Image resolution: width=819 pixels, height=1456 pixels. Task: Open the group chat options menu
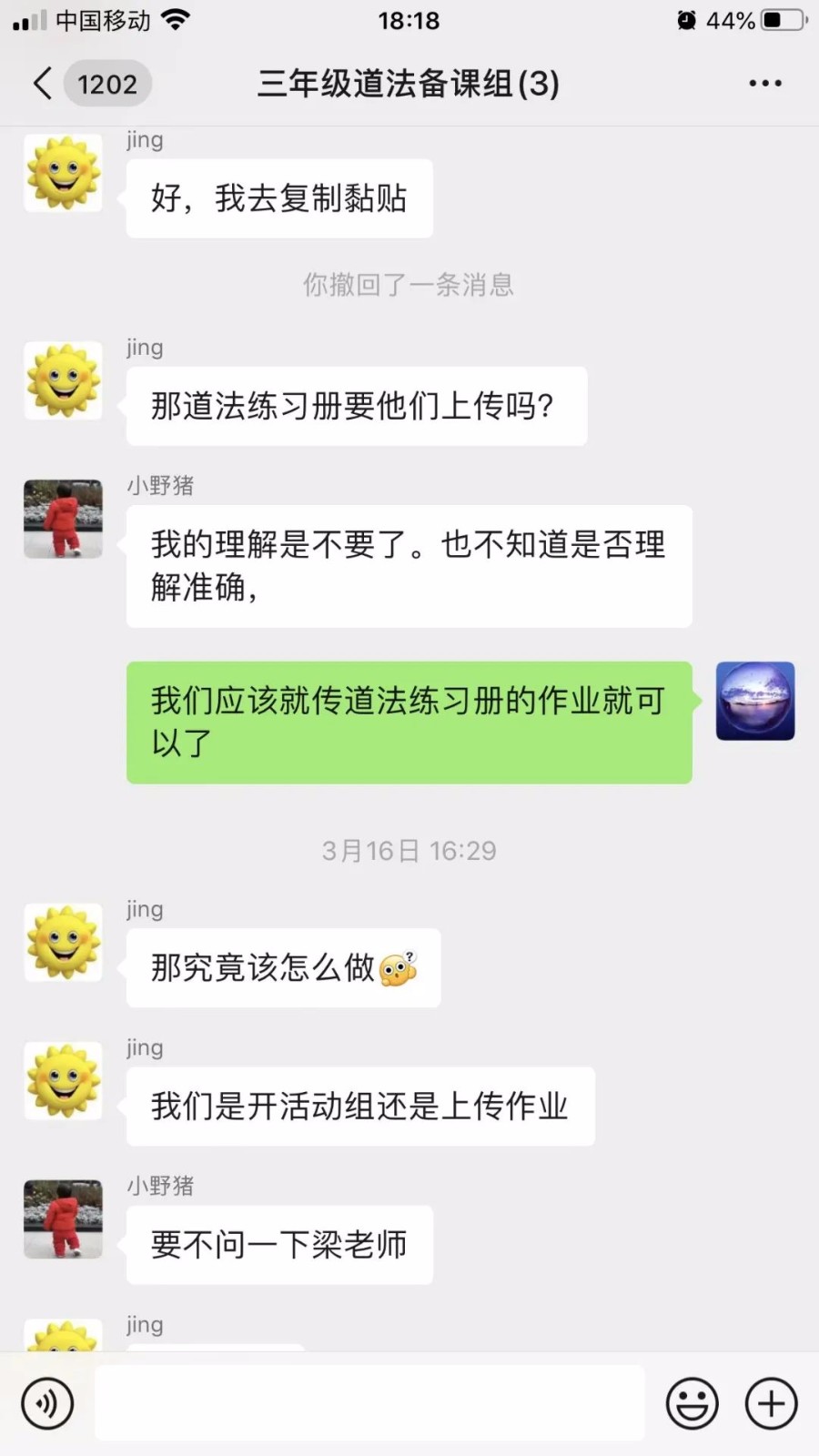(x=764, y=84)
